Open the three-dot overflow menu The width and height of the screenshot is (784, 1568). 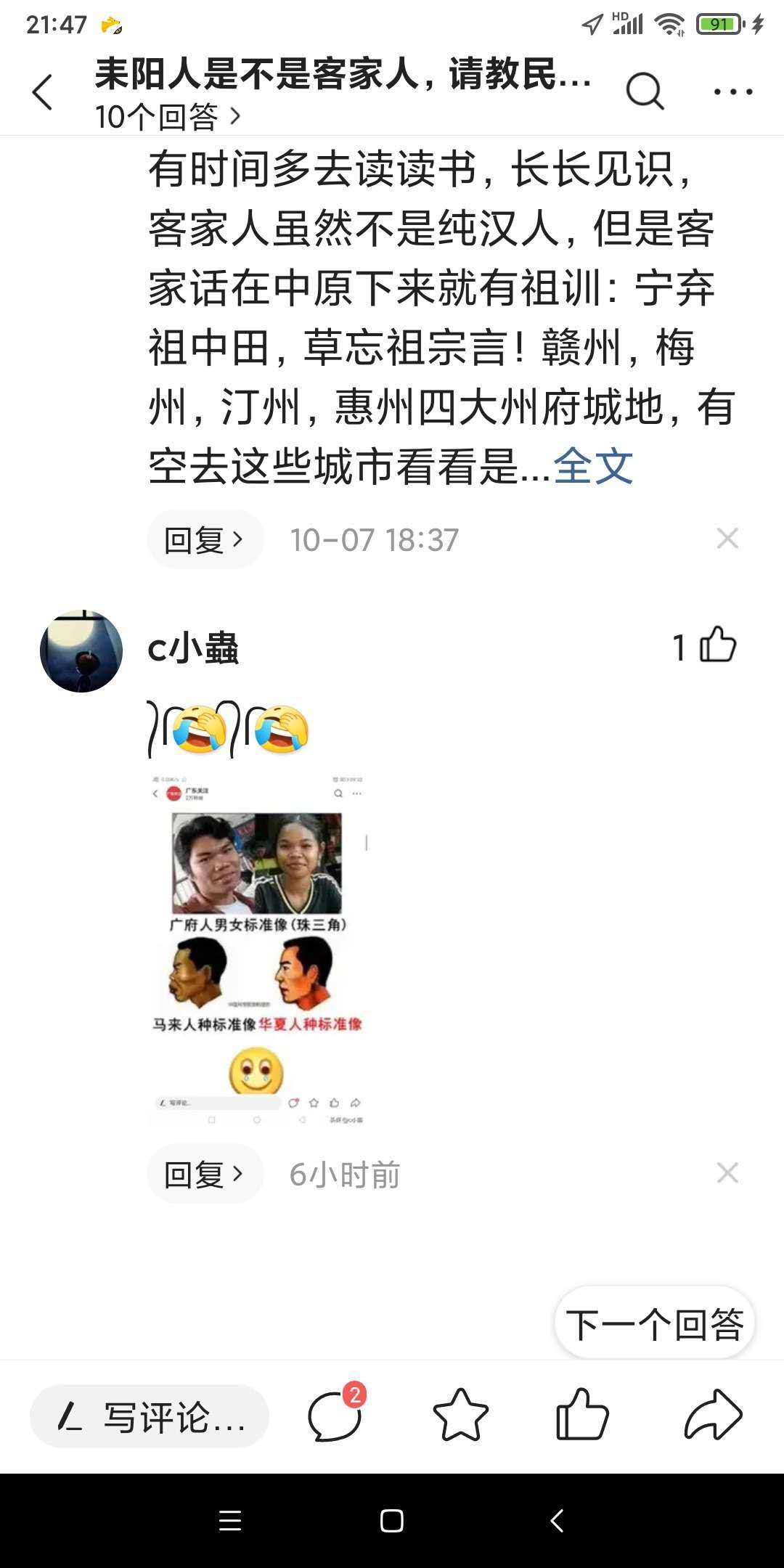732,92
